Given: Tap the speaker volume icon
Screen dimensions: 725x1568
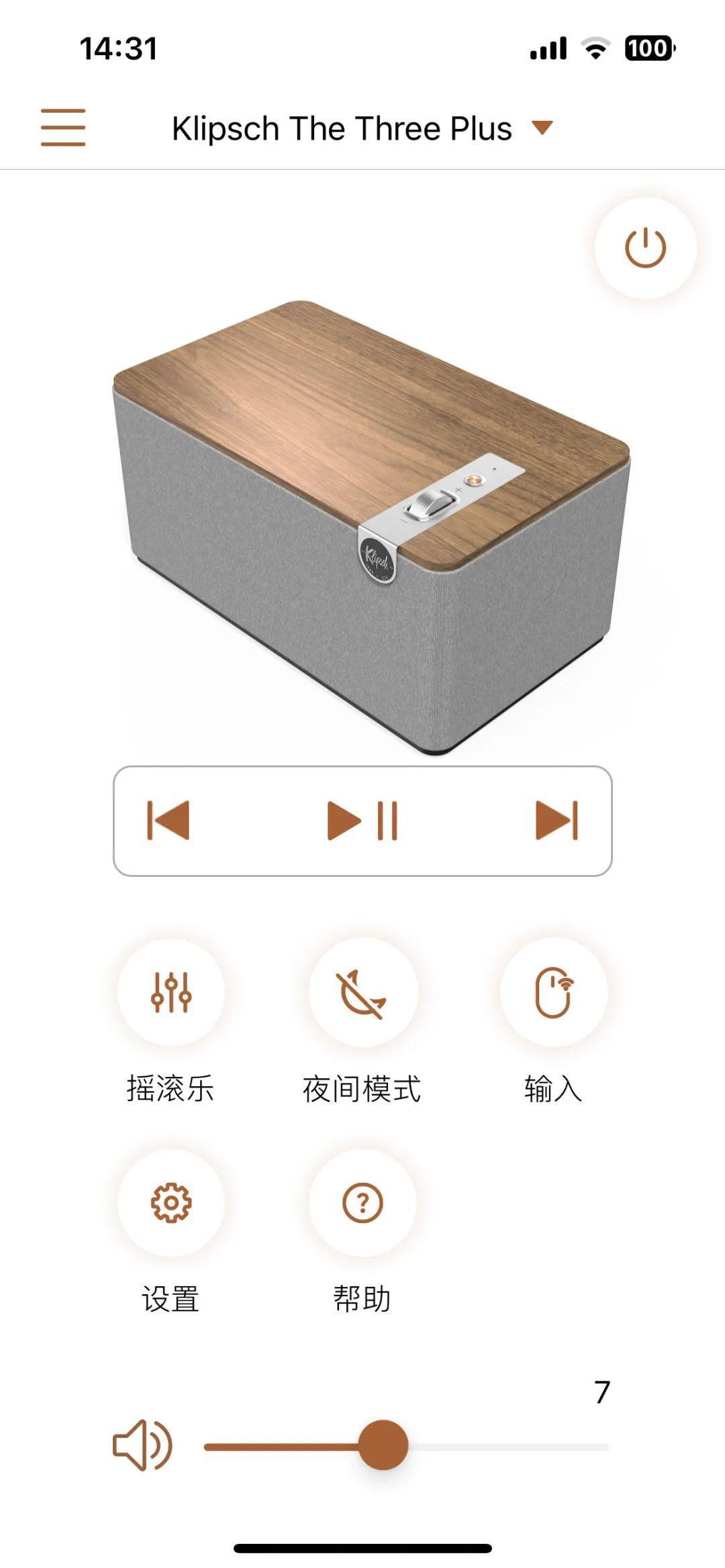Looking at the screenshot, I should 142,1446.
